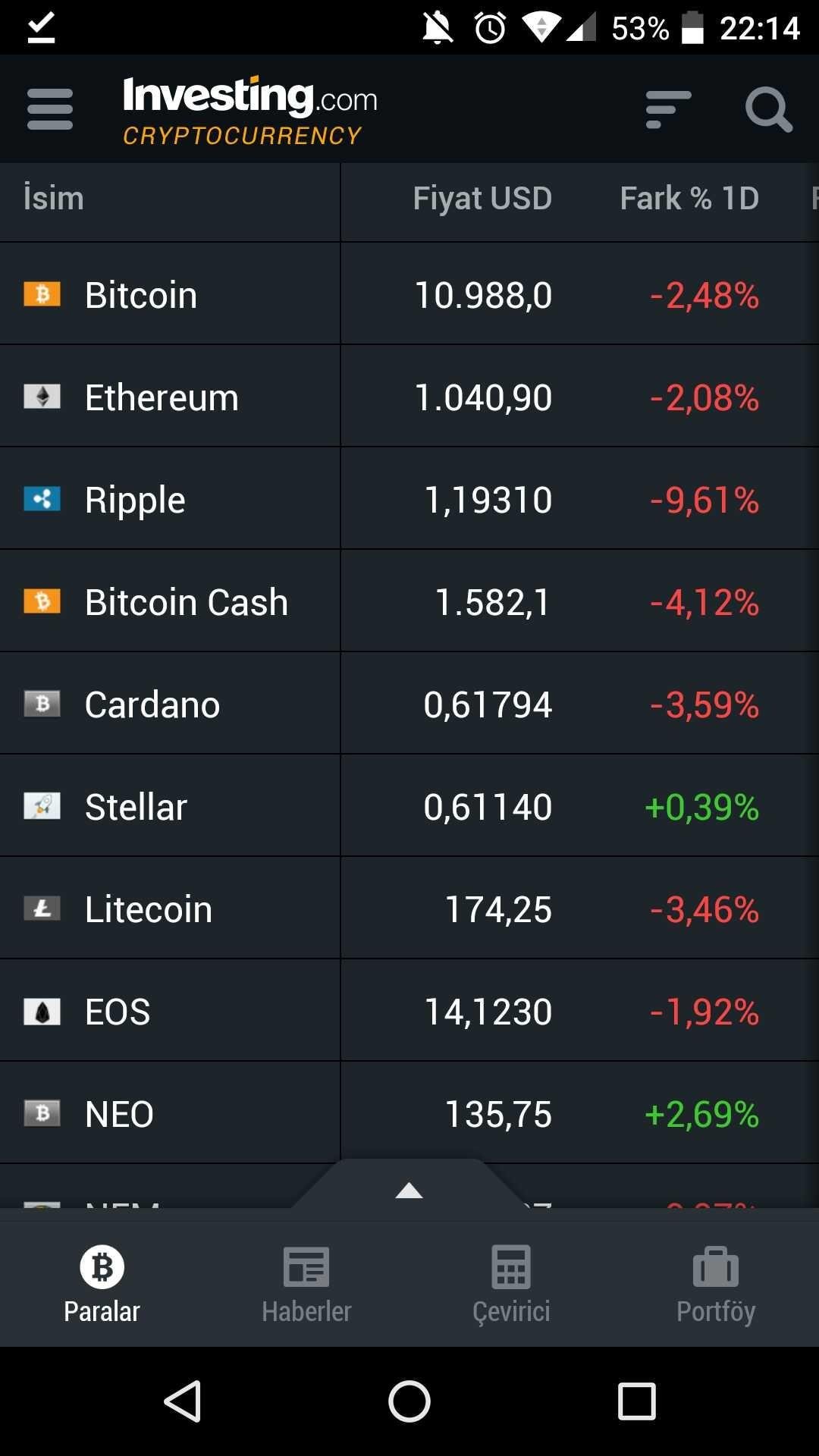Image resolution: width=819 pixels, height=1456 pixels.
Task: Open Ethereum details
Action: click(409, 397)
